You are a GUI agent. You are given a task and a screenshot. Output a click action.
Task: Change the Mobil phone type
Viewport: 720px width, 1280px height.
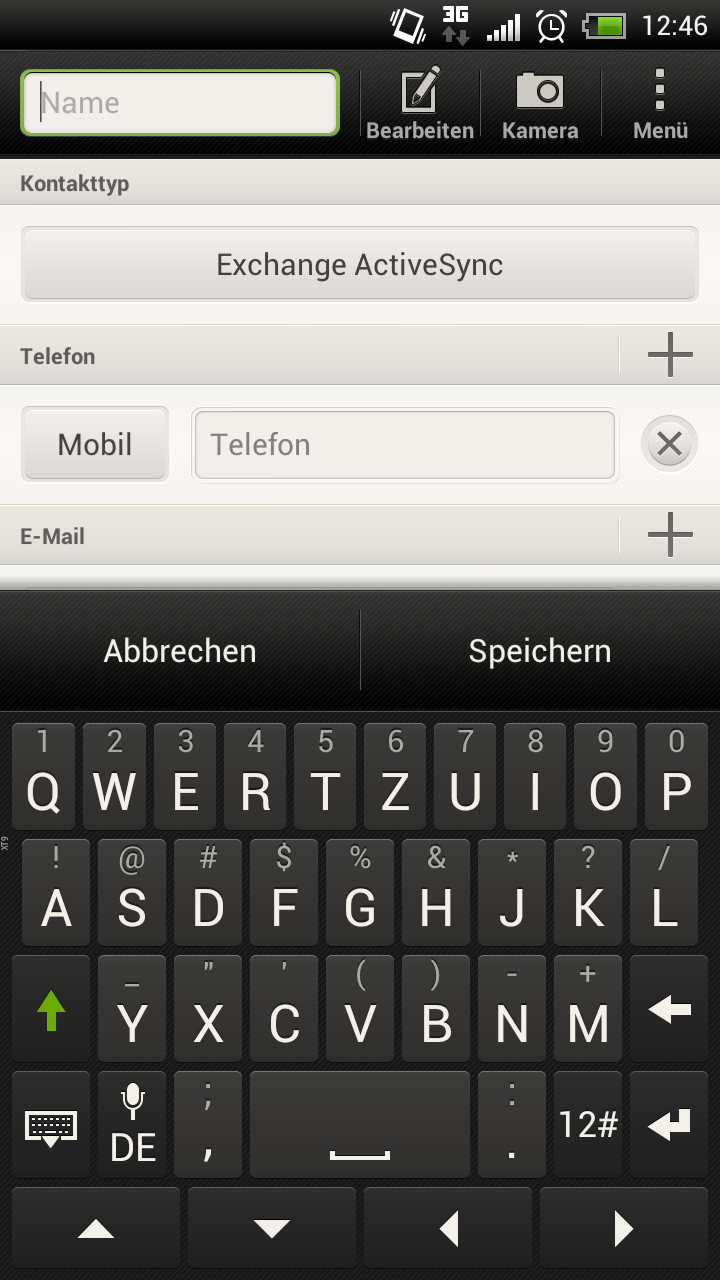(95, 444)
